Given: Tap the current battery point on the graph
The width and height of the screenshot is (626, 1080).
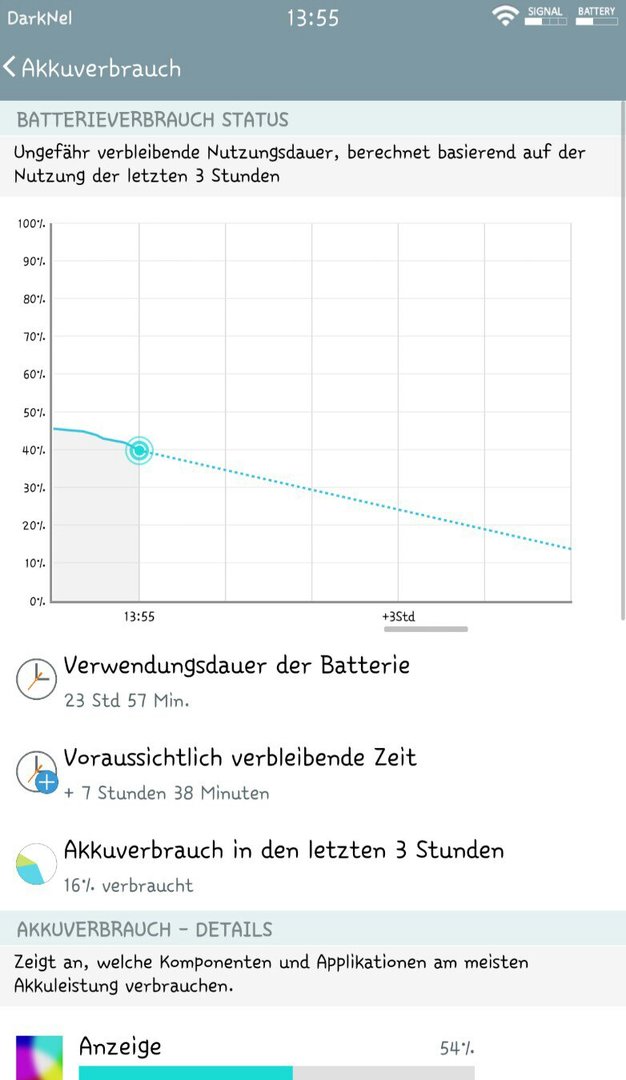Looking at the screenshot, I should coord(139,450).
